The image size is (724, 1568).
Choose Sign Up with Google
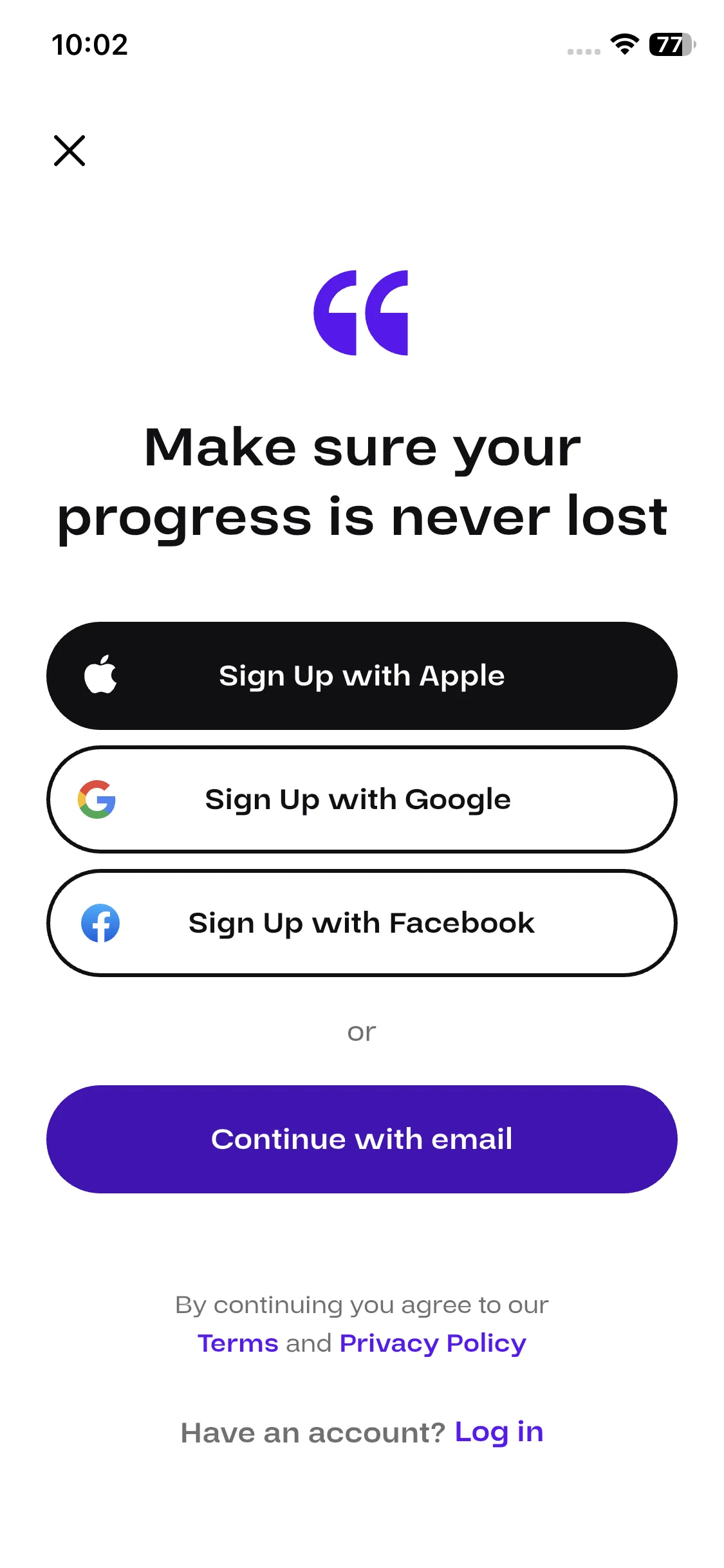(x=362, y=799)
